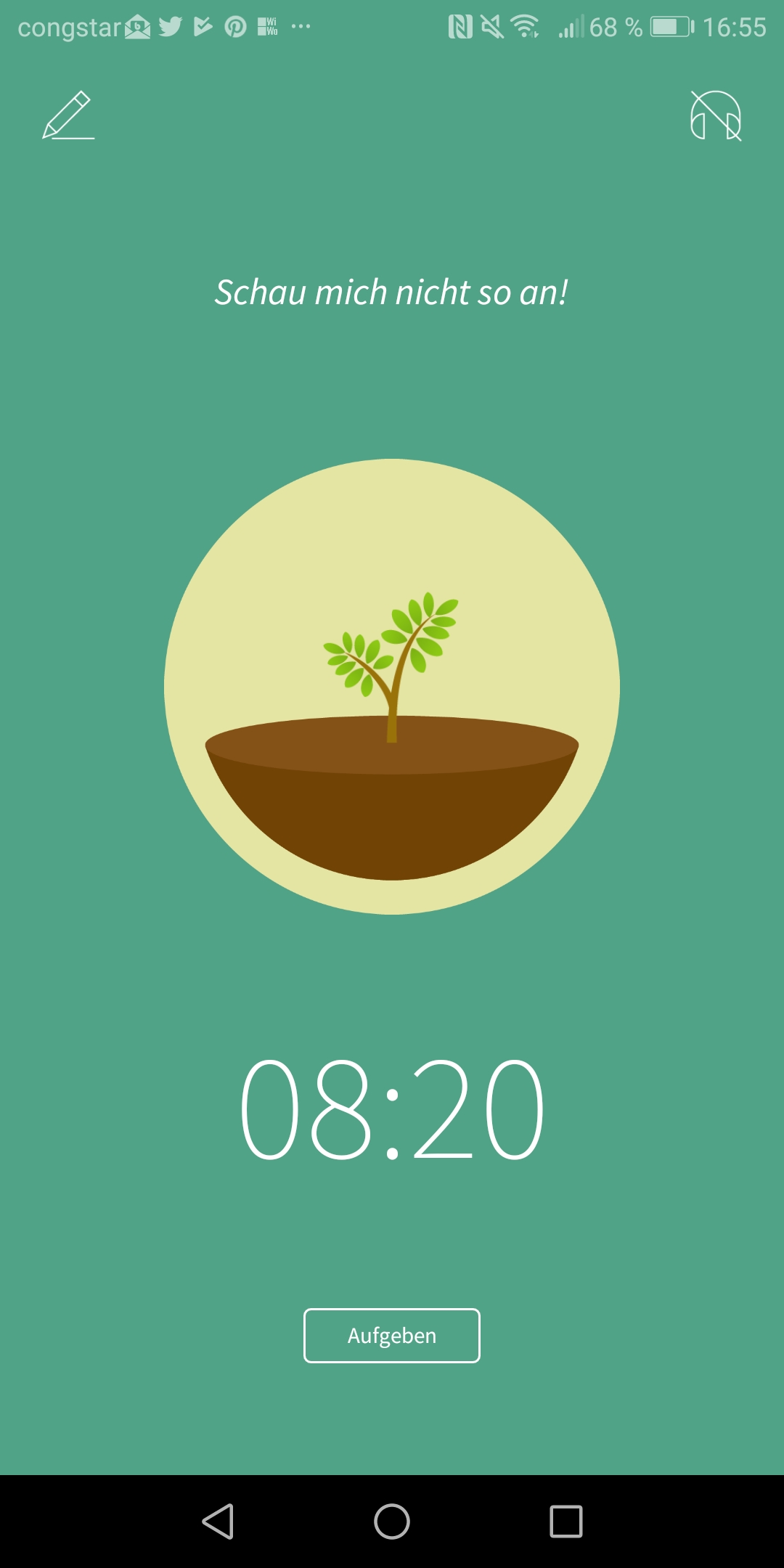
Task: Go back with the system back button
Action: [x=218, y=1522]
